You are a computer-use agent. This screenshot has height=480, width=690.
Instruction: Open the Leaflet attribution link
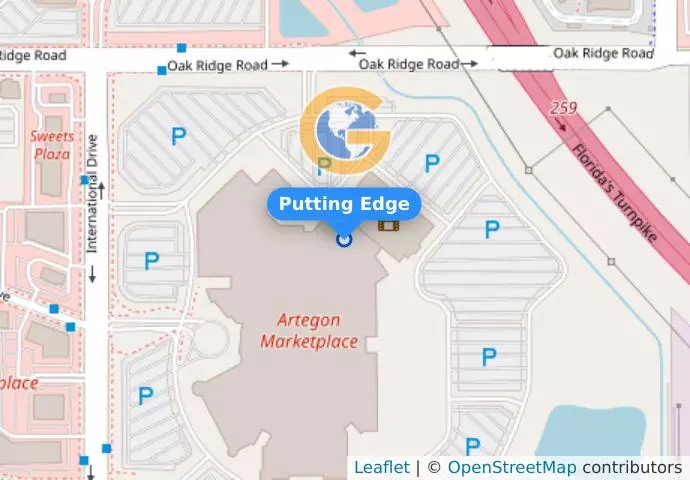[x=381, y=467]
